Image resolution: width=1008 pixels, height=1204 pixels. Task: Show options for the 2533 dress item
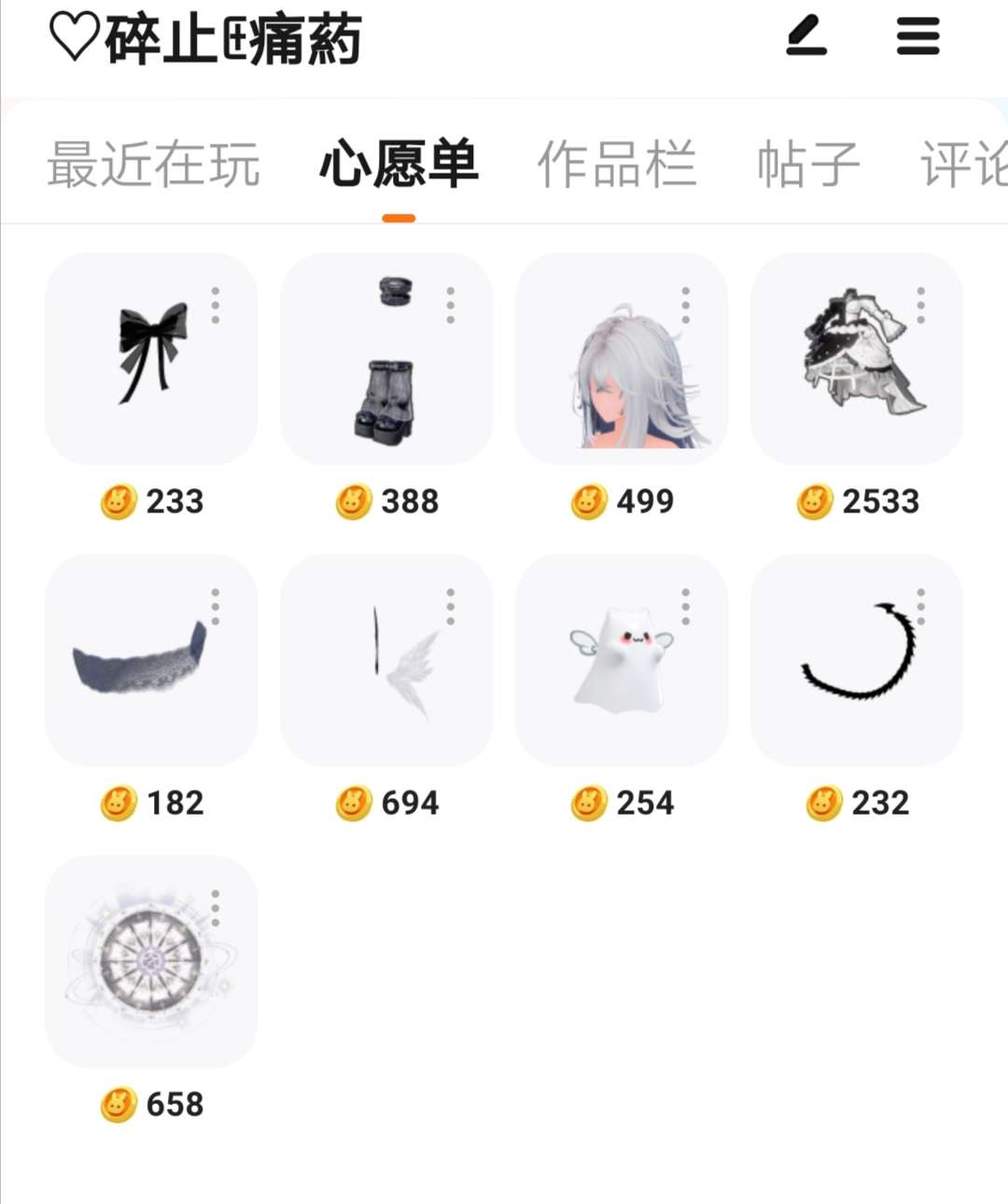(x=921, y=305)
